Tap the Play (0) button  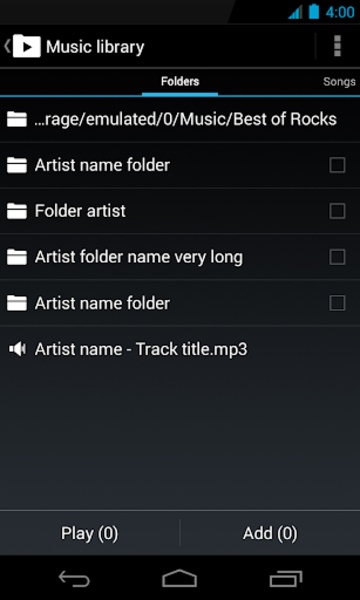[x=90, y=533]
